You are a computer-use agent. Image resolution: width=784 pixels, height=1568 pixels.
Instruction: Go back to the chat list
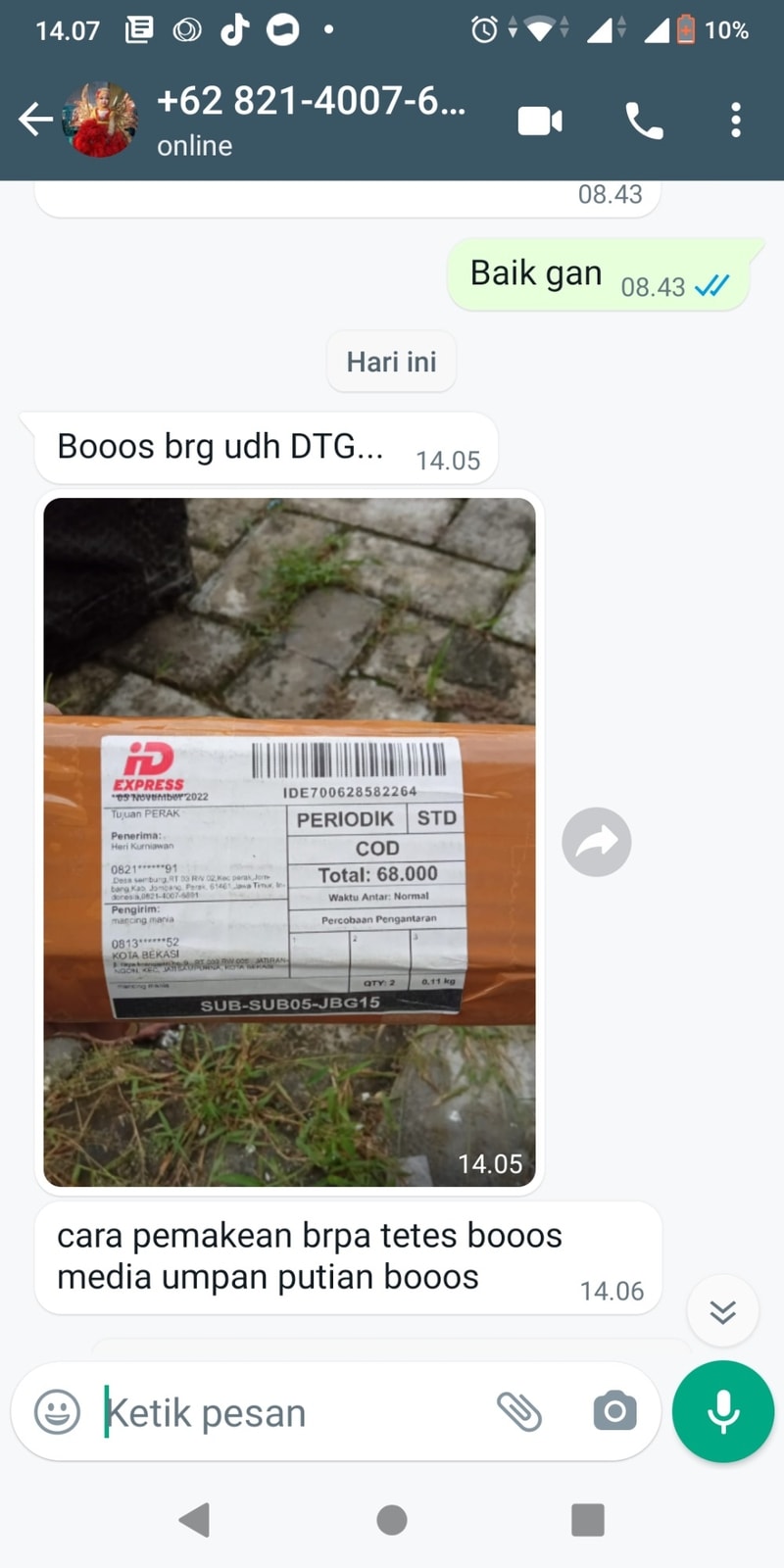click(35, 120)
